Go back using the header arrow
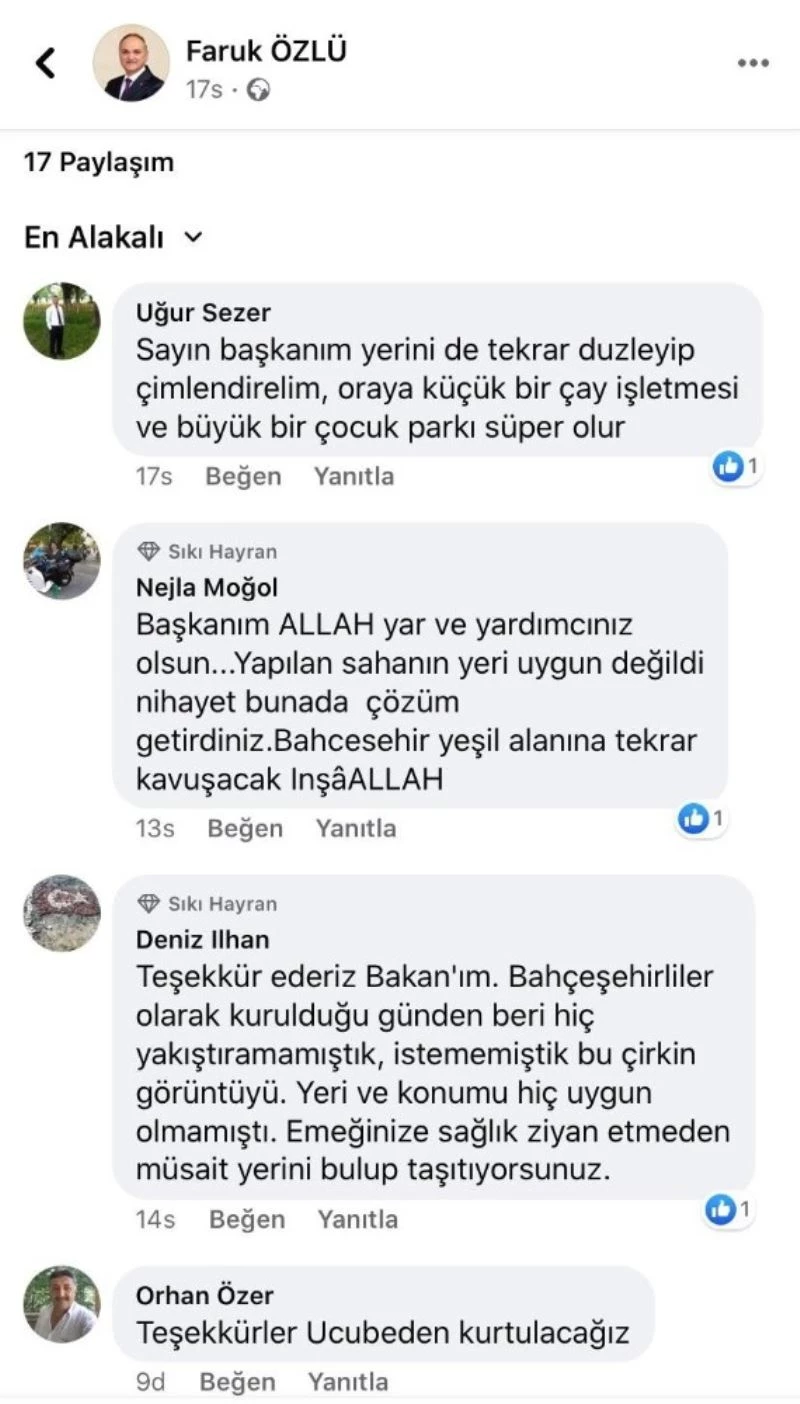This screenshot has height=1404, width=800. point(45,63)
